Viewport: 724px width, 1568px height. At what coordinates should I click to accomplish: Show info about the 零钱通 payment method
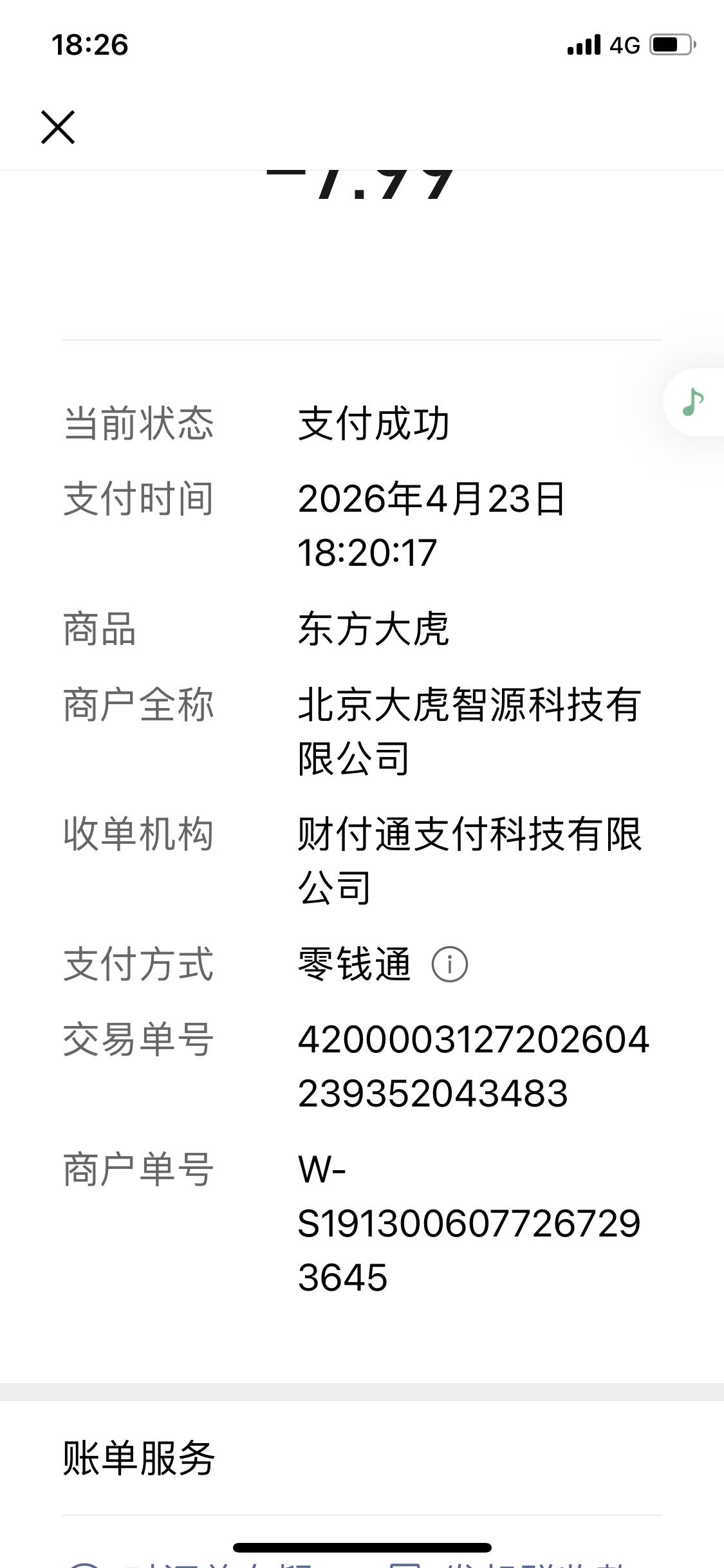(x=449, y=964)
